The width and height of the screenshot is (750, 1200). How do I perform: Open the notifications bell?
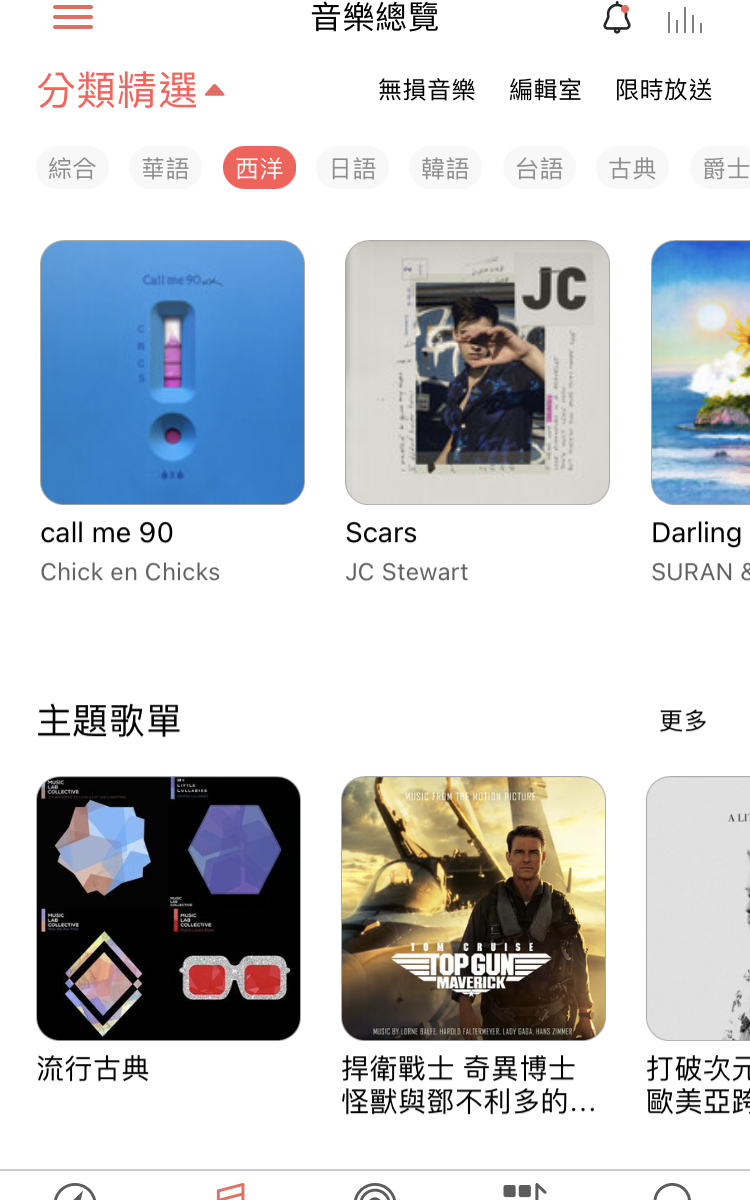pos(617,19)
